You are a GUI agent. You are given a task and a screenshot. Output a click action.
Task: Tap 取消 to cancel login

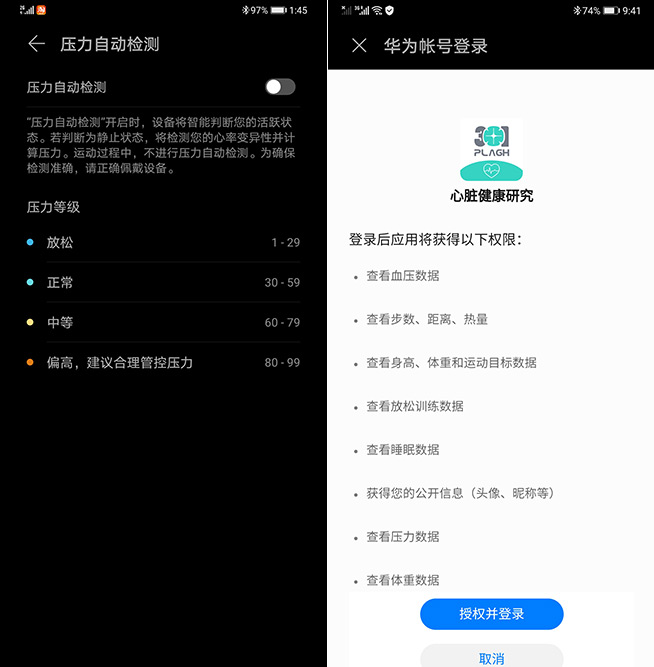pyautogui.click(x=491, y=657)
